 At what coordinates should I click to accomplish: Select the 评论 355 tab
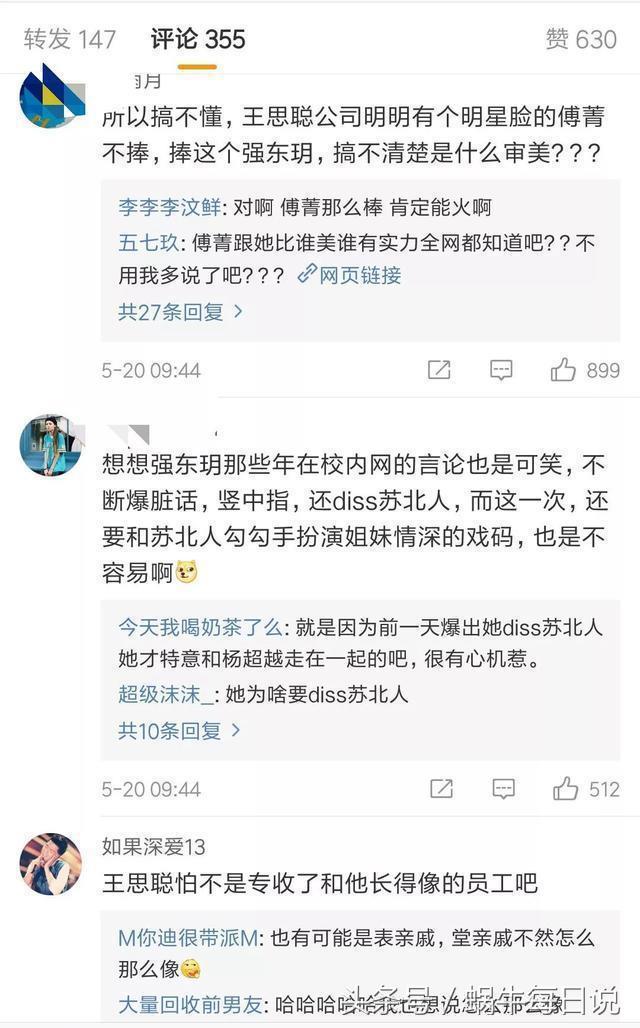click(x=198, y=39)
